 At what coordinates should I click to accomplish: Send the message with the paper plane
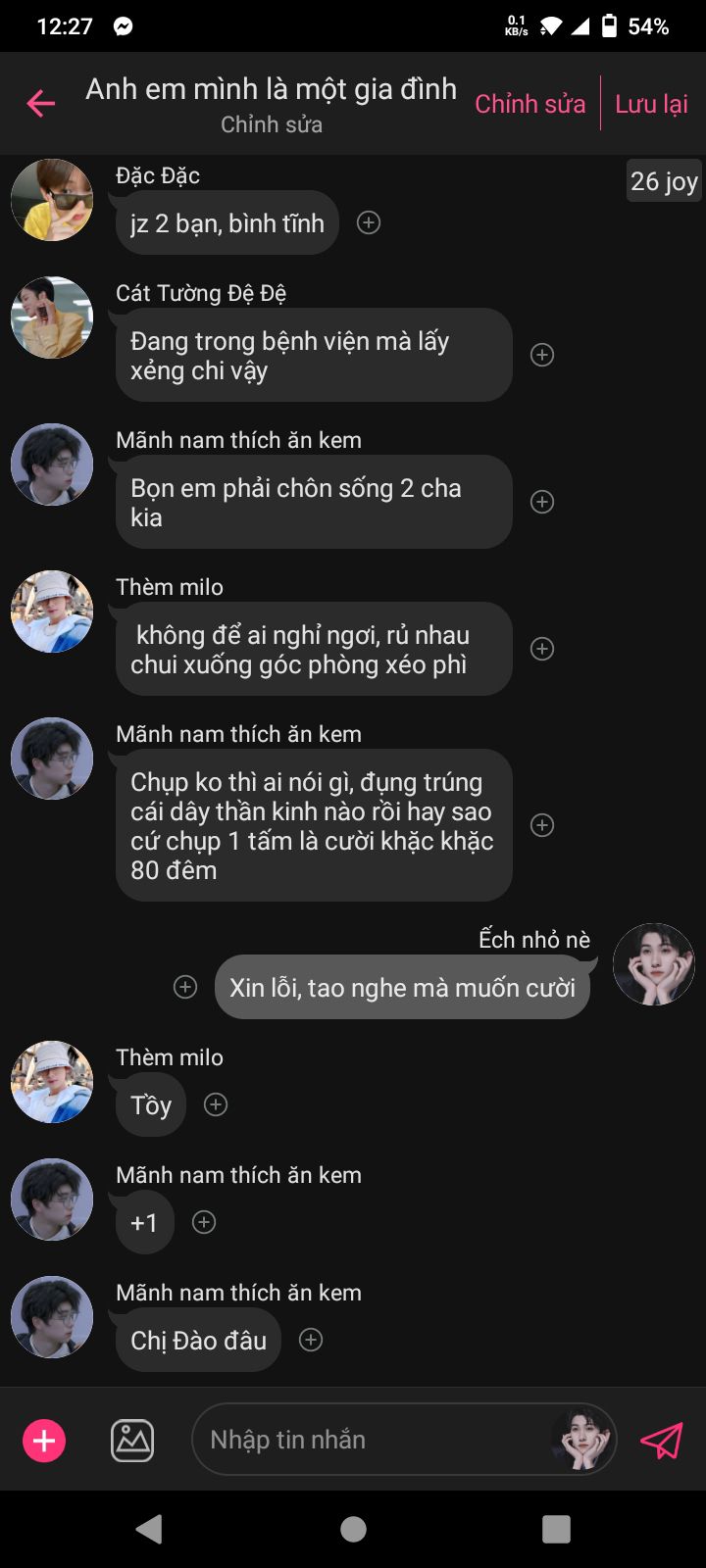click(x=661, y=1441)
